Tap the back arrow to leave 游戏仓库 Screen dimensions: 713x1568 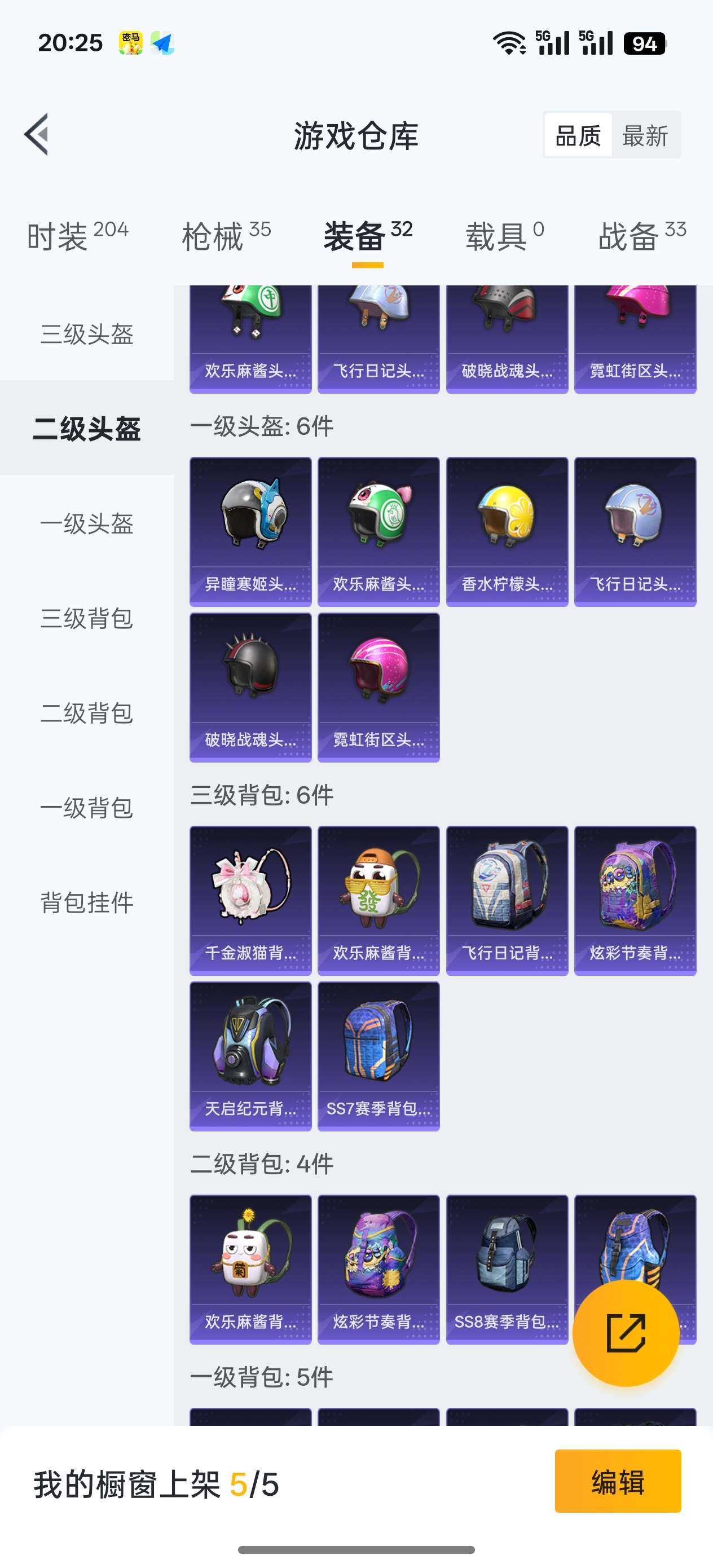(38, 136)
